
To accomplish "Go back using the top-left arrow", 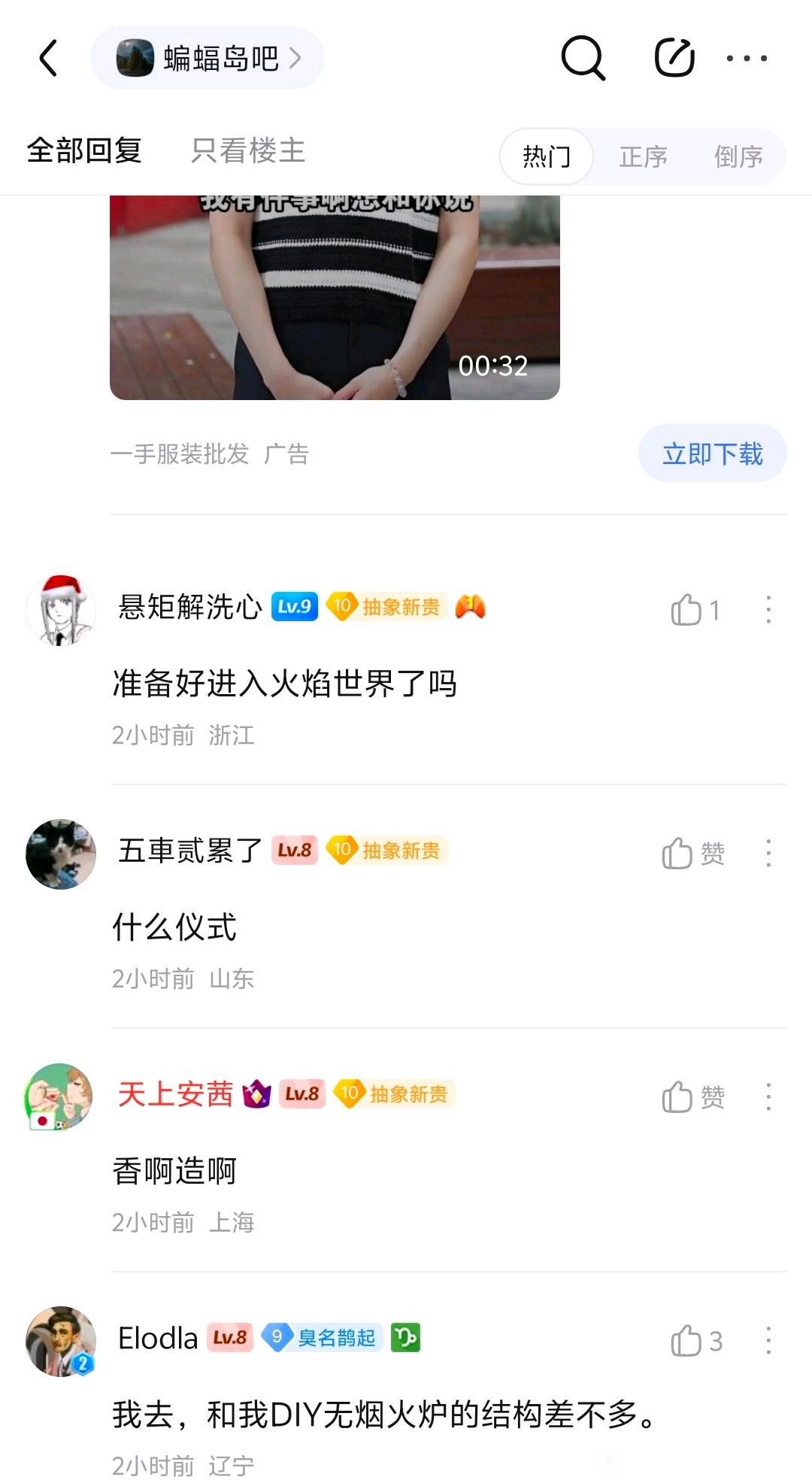I will [48, 59].
